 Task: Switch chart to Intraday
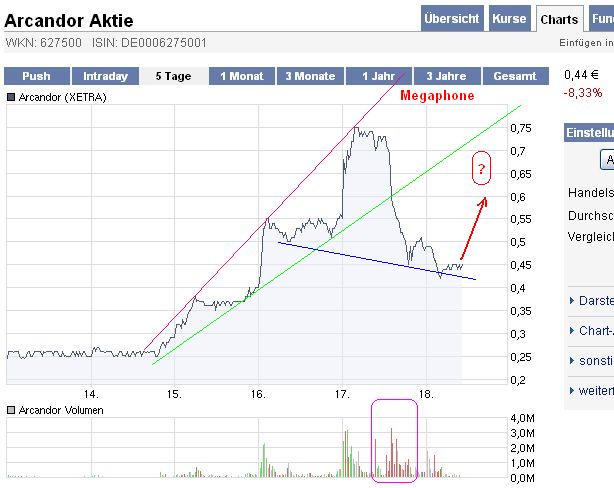pyautogui.click(x=105, y=76)
